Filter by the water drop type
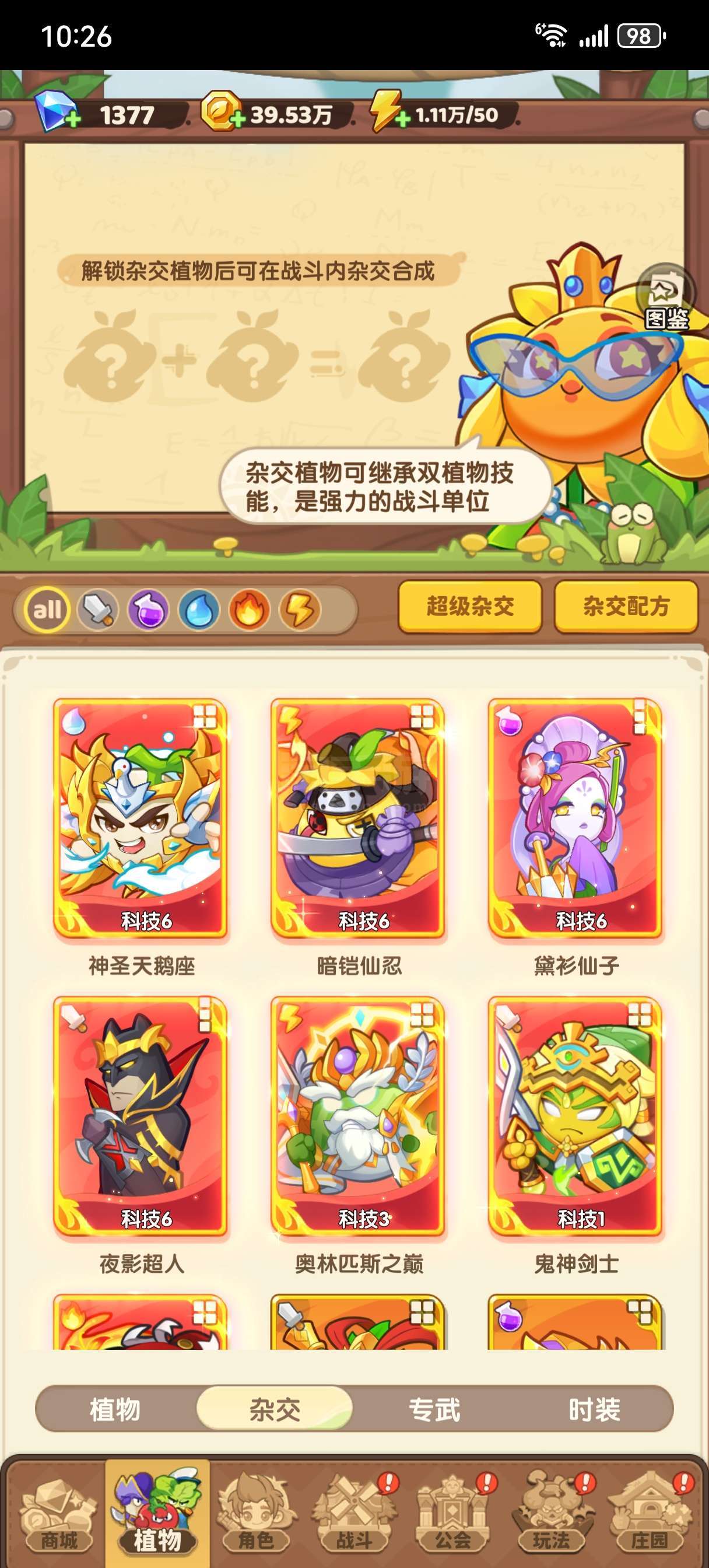 (198, 610)
